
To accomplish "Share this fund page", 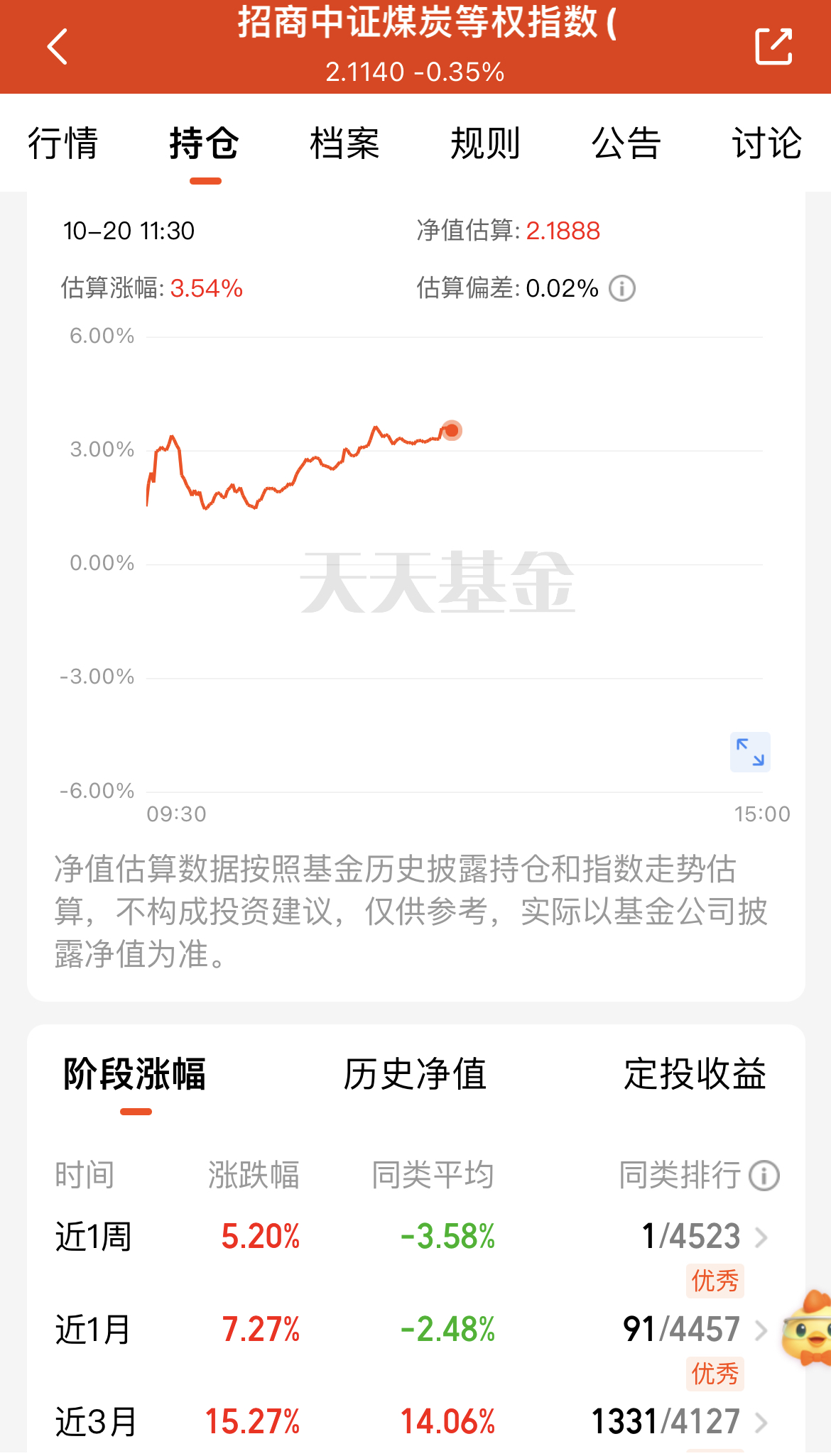I will click(x=773, y=47).
